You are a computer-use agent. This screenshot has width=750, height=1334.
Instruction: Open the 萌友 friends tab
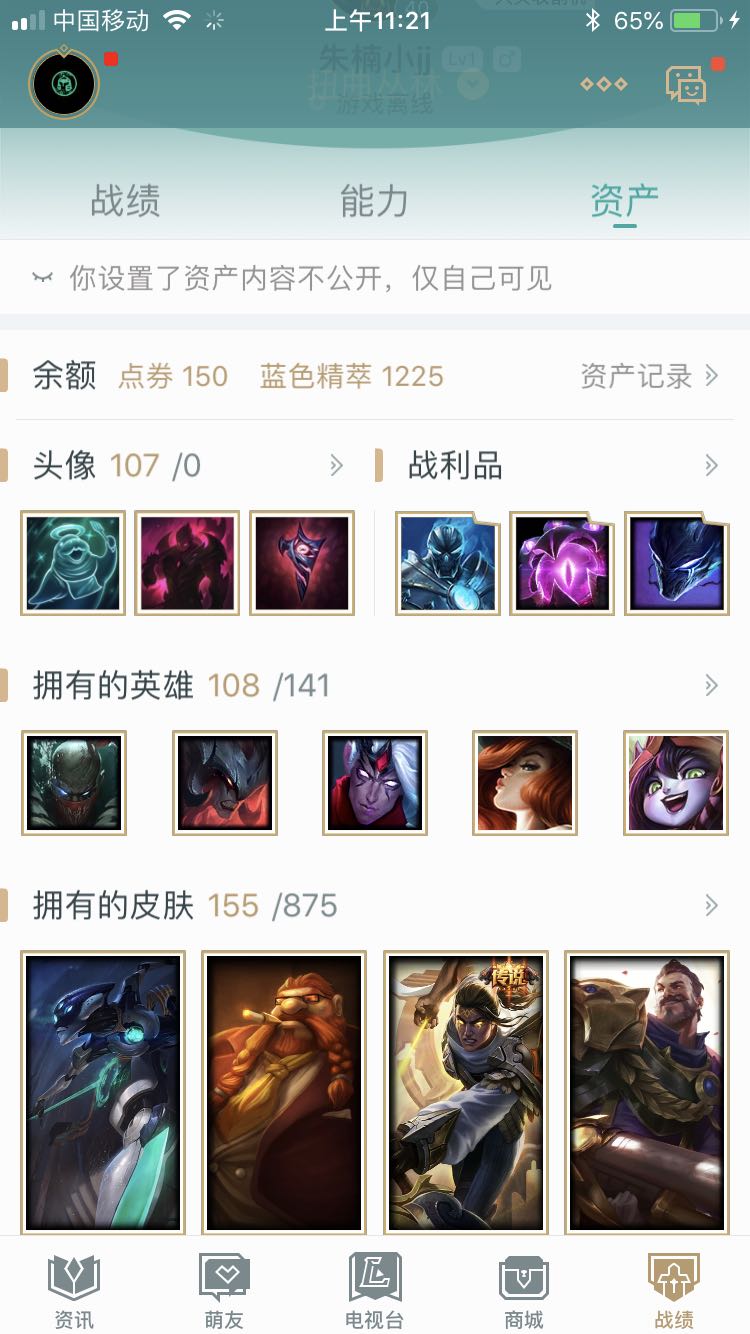(224, 1290)
